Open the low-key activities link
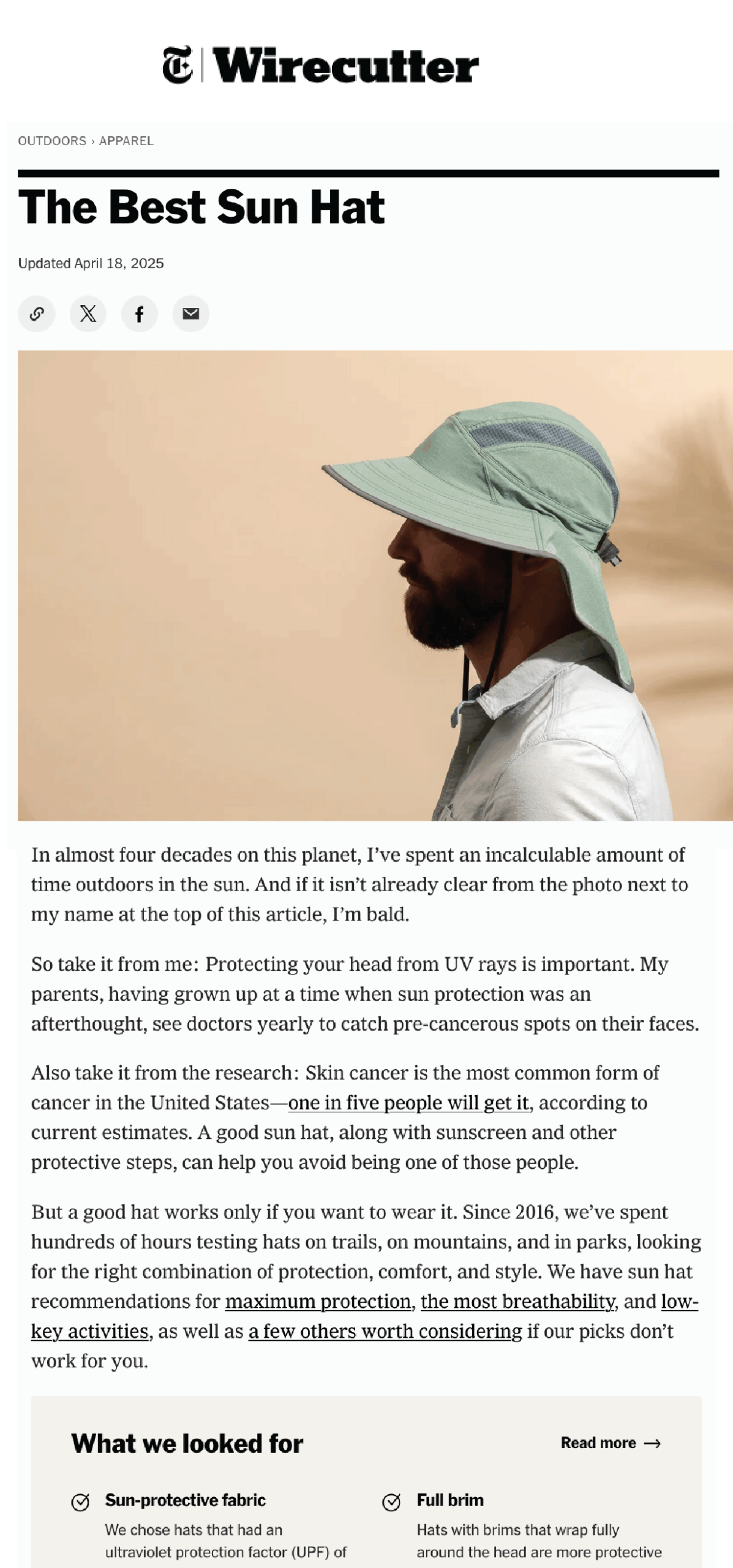 [x=90, y=1331]
